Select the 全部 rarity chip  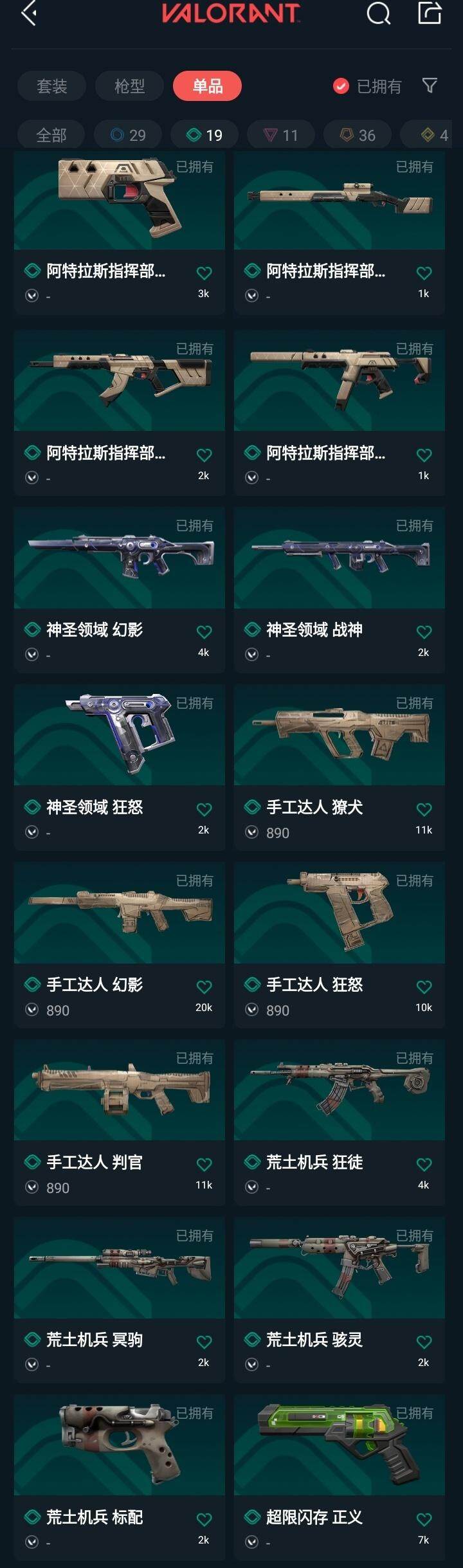[51, 135]
